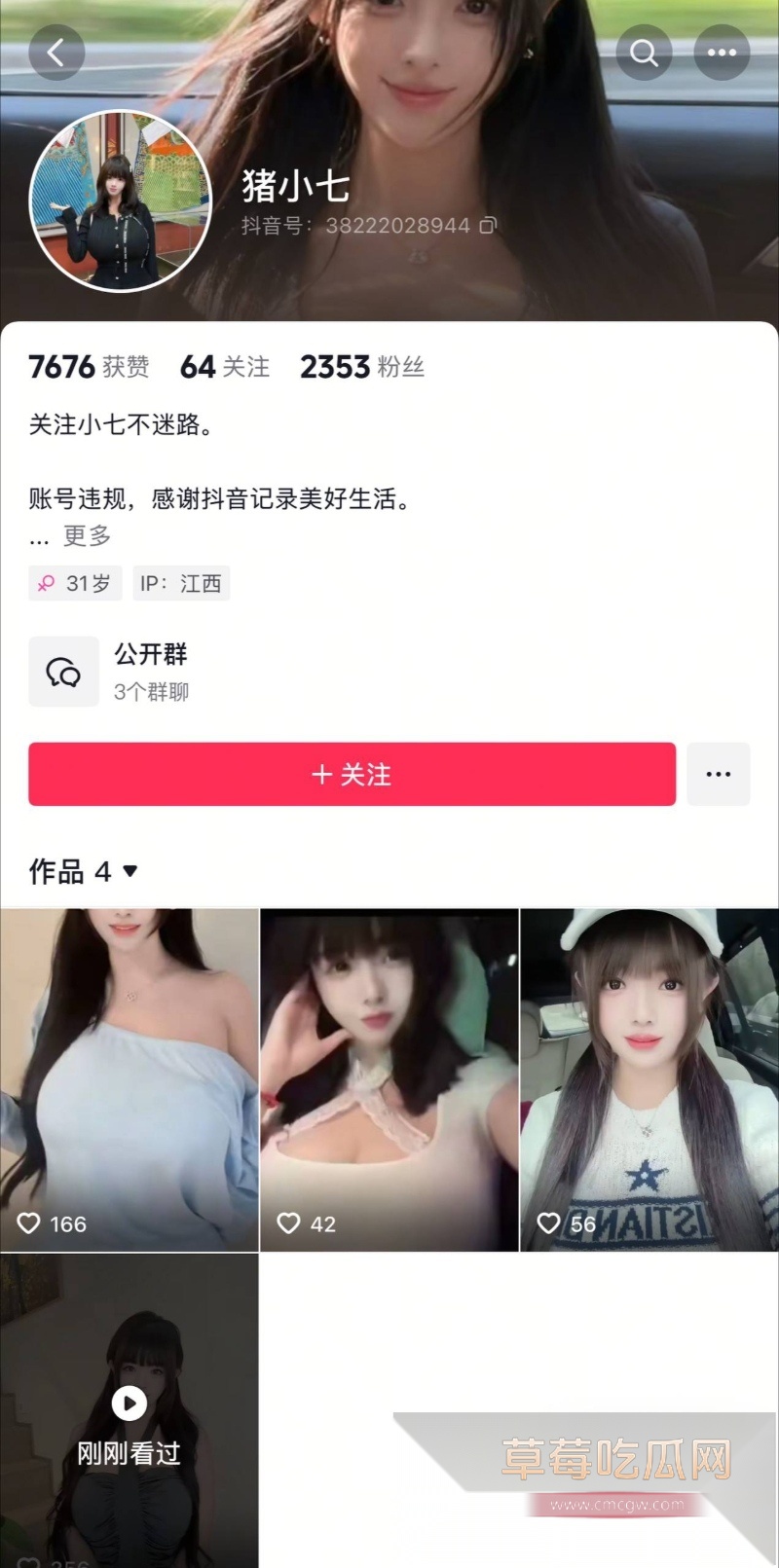Open the more options menu at top right

point(722,53)
